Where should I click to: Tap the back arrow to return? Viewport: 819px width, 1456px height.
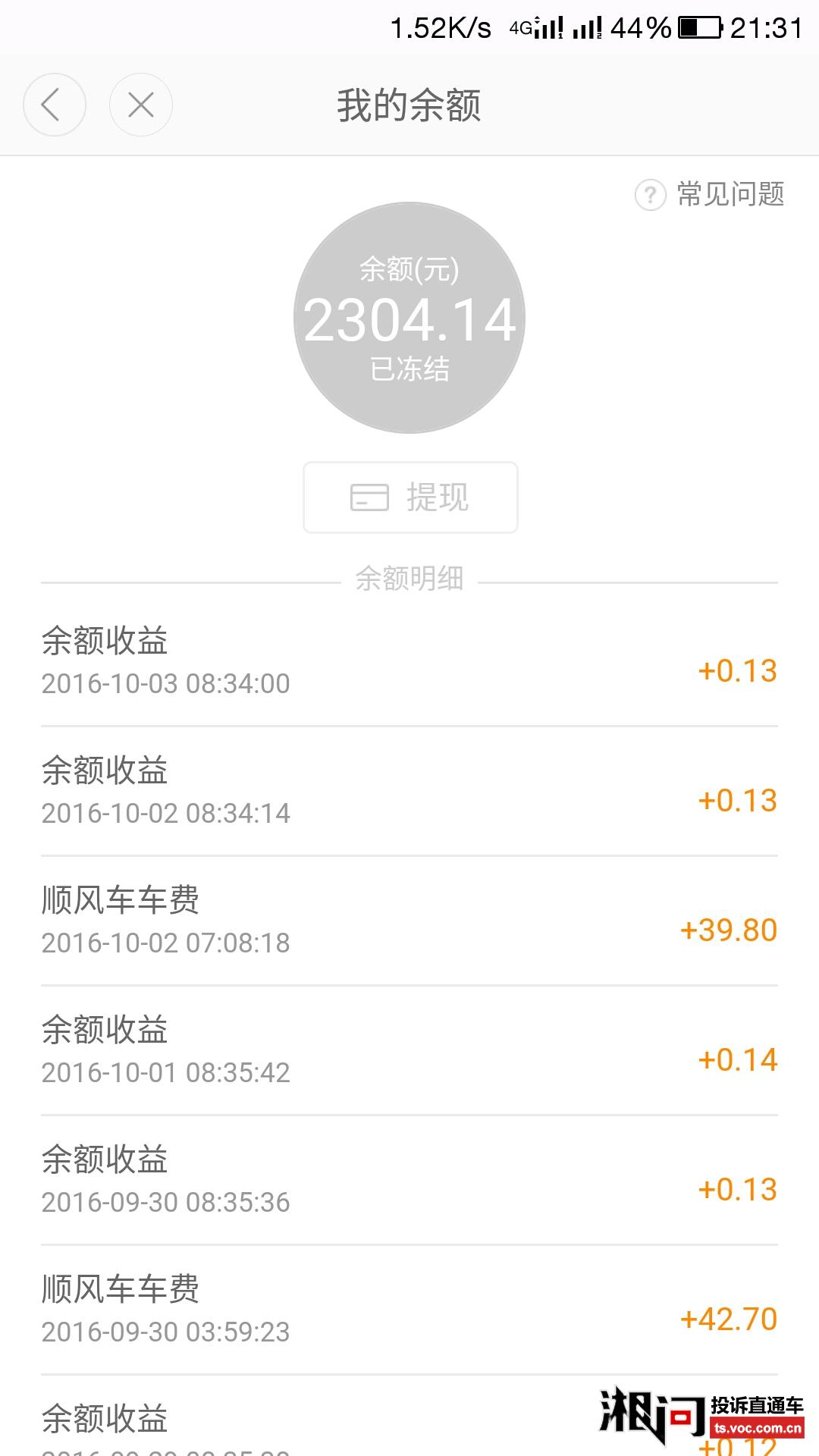(x=54, y=105)
